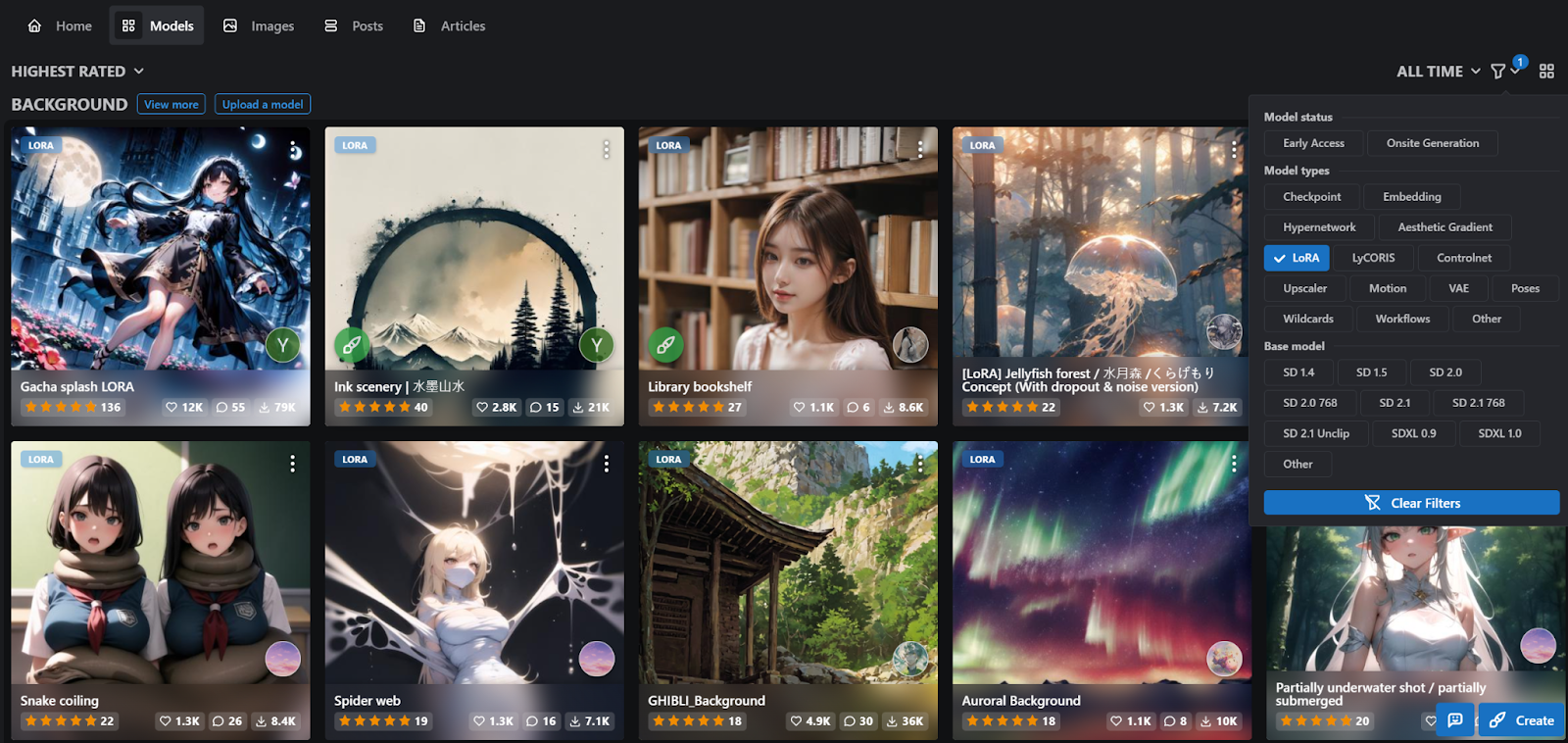Open overflow menu on GHIBLI_Background card
The image size is (1568, 743).
pyautogui.click(x=919, y=463)
